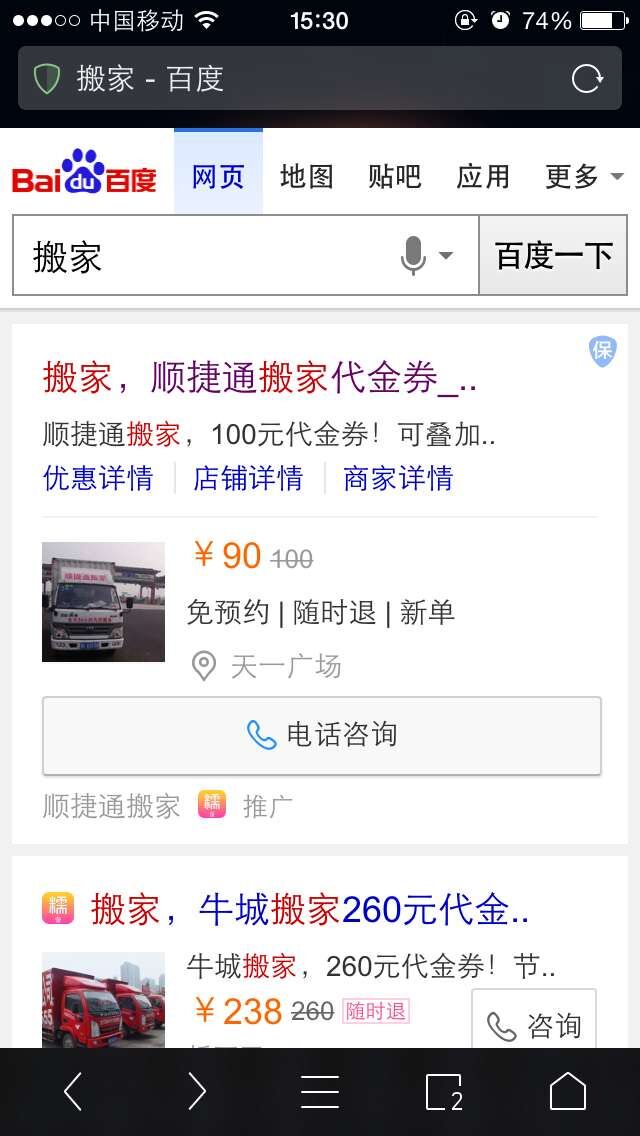This screenshot has height=1136, width=640.
Task: Open the 应用 tab
Action: coord(483,177)
